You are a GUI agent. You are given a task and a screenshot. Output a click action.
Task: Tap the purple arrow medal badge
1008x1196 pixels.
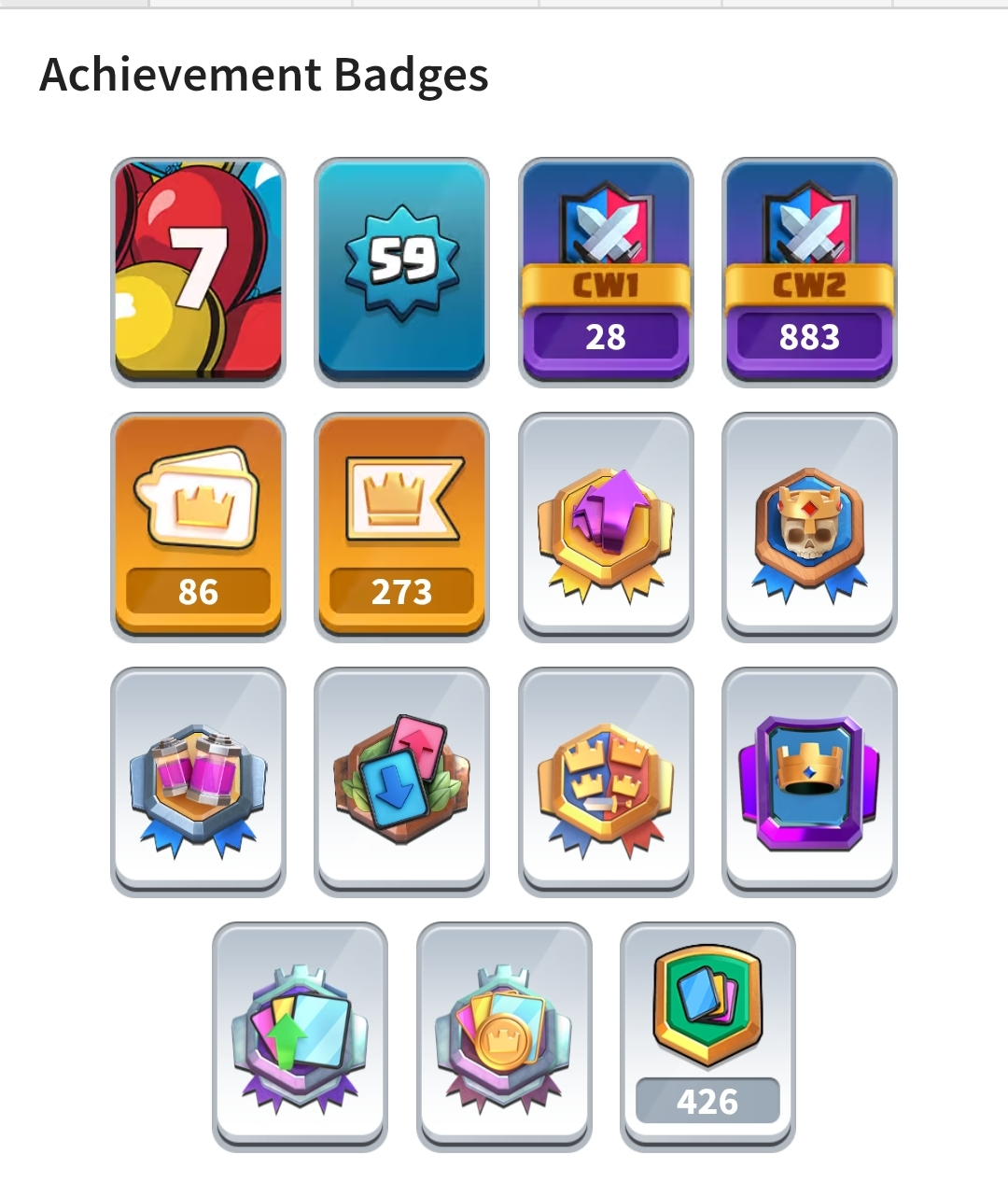[x=606, y=526]
